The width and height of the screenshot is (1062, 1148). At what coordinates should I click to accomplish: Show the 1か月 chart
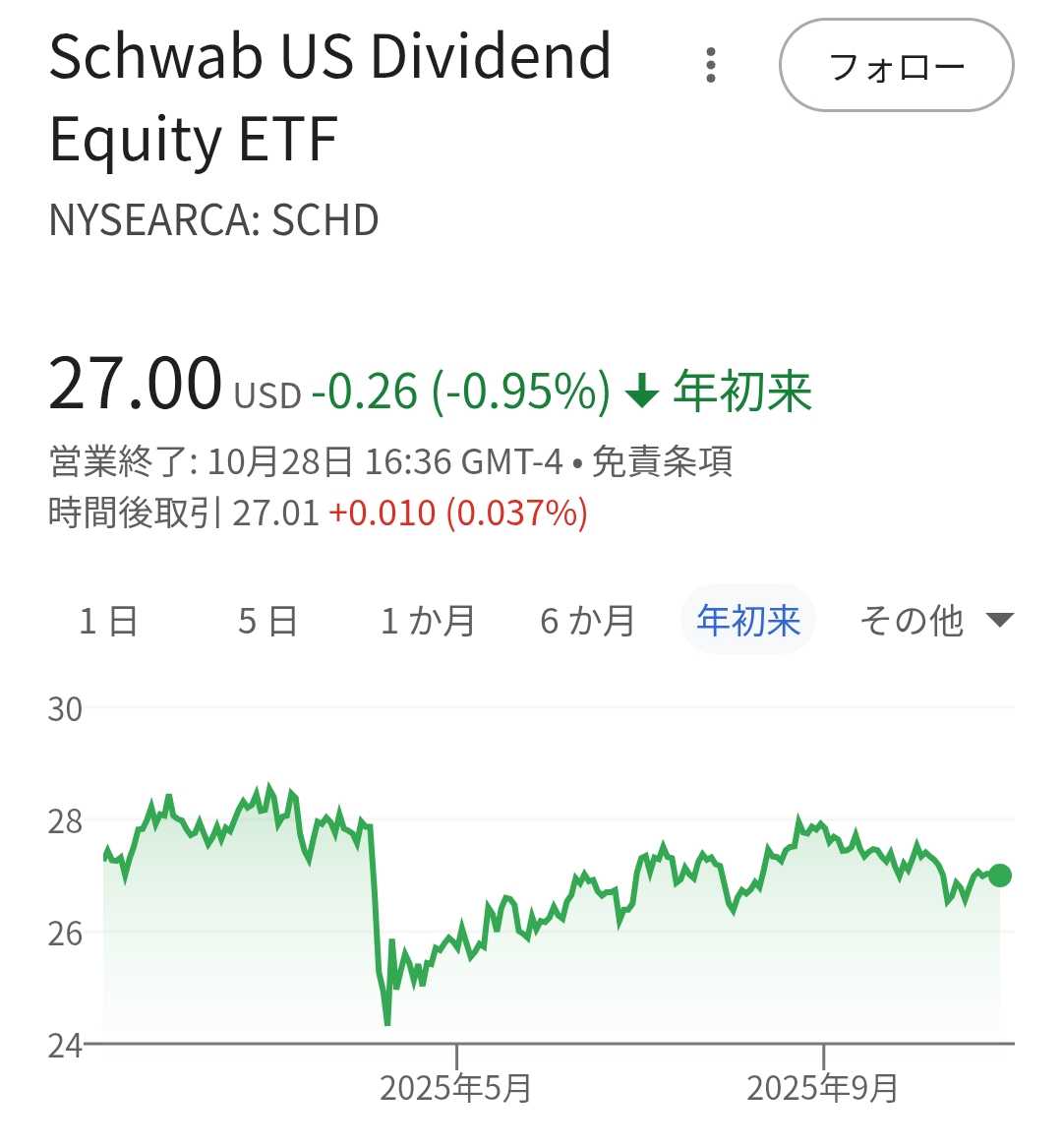tap(428, 621)
